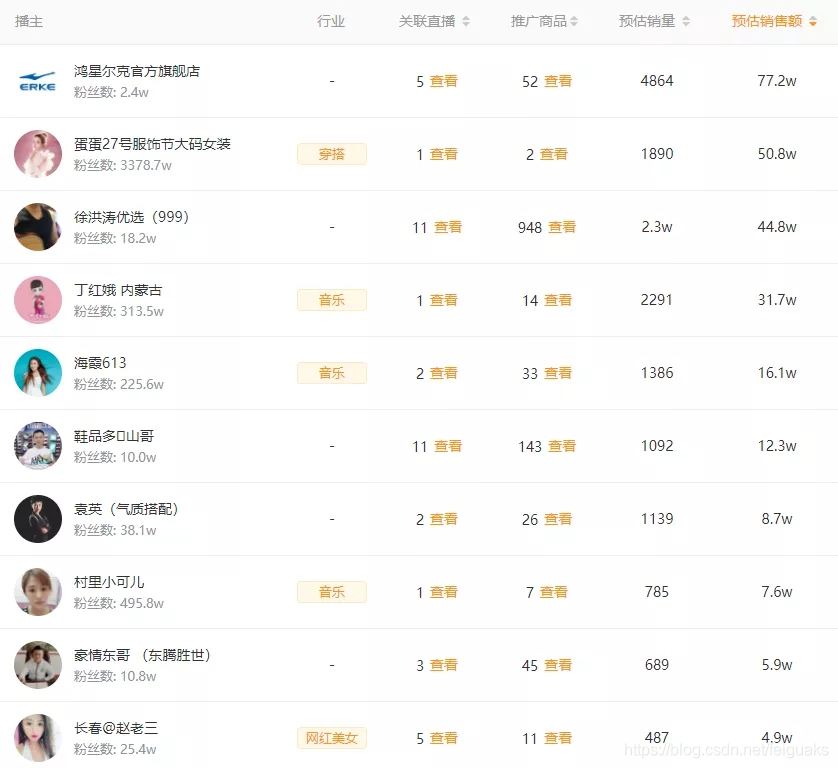The image size is (838, 768).
Task: View related livestreams of 袁英（气质搭配）
Action: (x=444, y=520)
